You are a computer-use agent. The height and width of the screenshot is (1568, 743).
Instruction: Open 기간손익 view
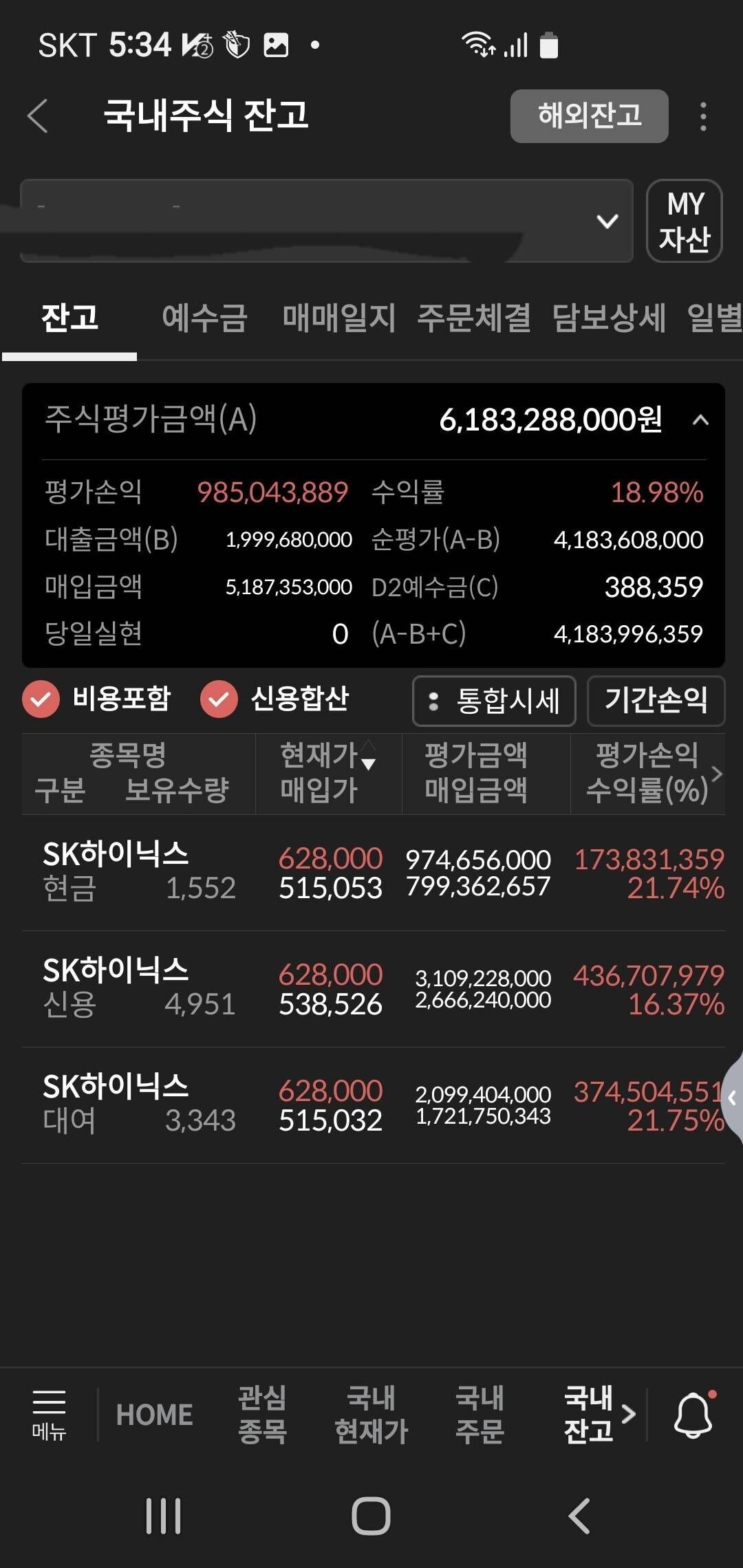655,701
